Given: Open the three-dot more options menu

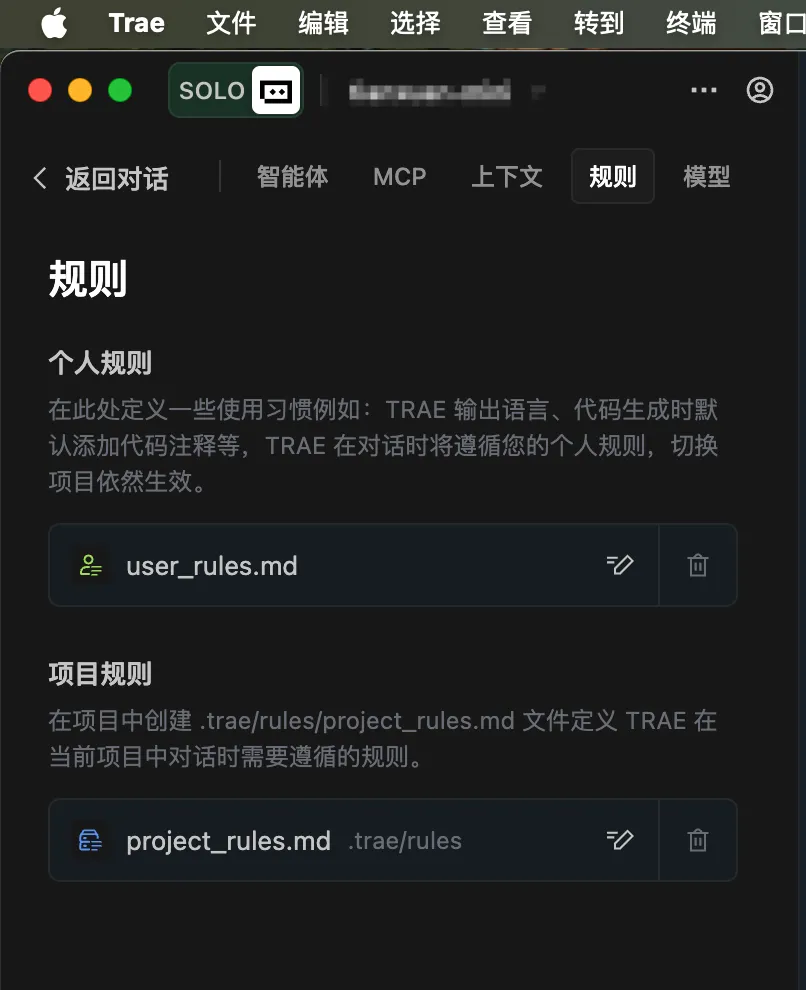Looking at the screenshot, I should (704, 91).
